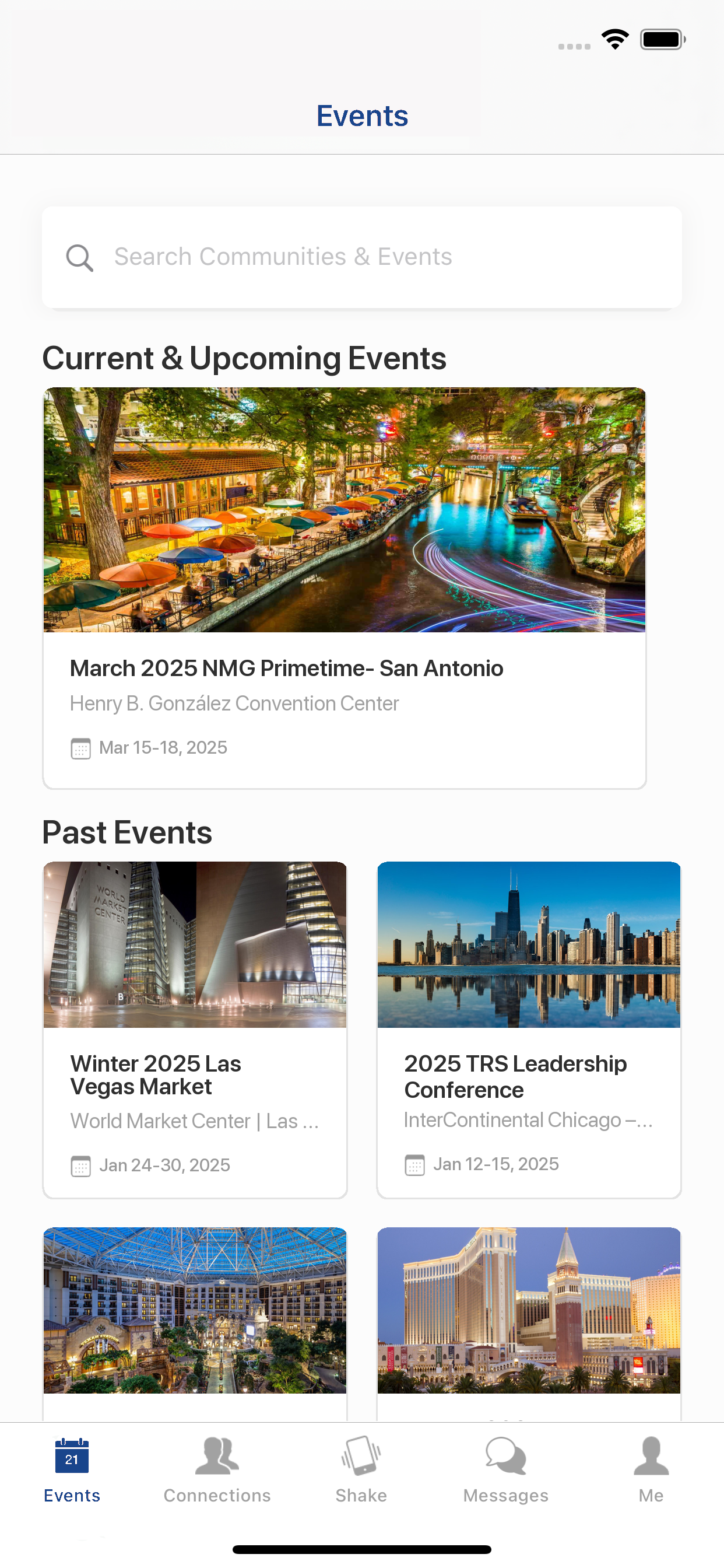View 2025 TRS Leadership Conference event
724x1568 pixels.
[x=529, y=1030]
